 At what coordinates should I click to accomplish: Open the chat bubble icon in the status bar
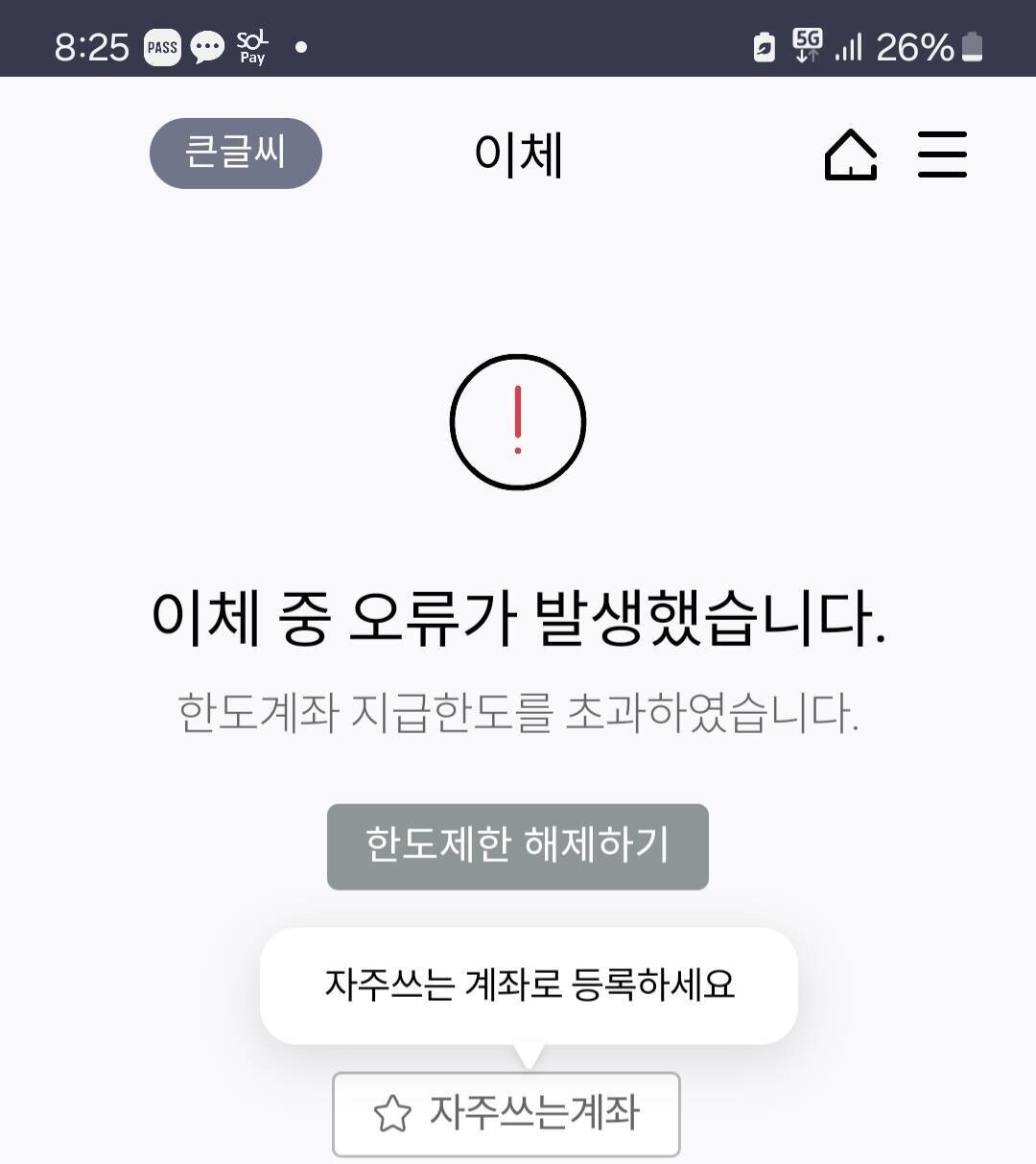[x=205, y=46]
